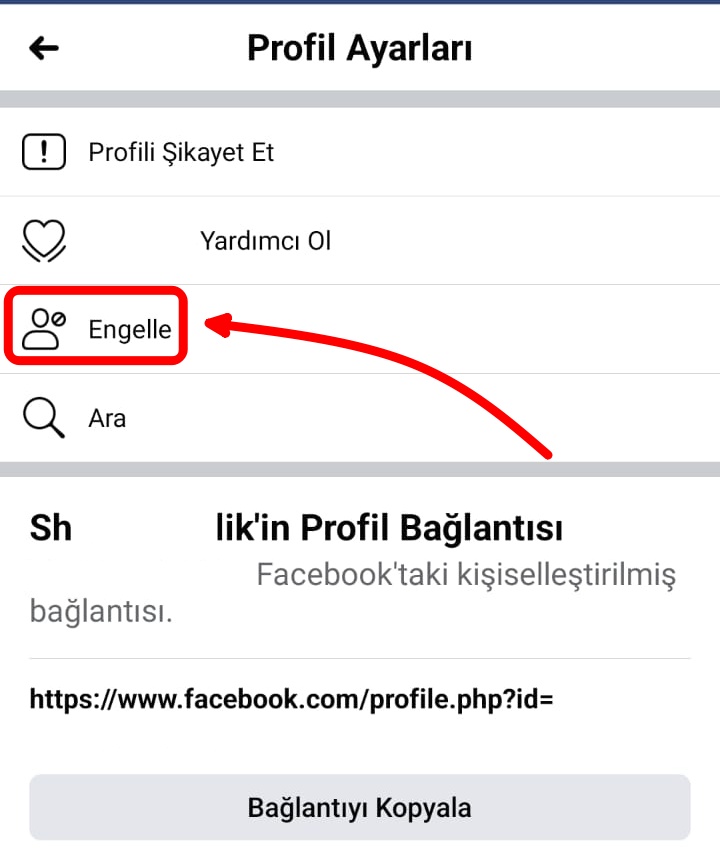Select the blocked-person icon for Engelle

coord(43,327)
